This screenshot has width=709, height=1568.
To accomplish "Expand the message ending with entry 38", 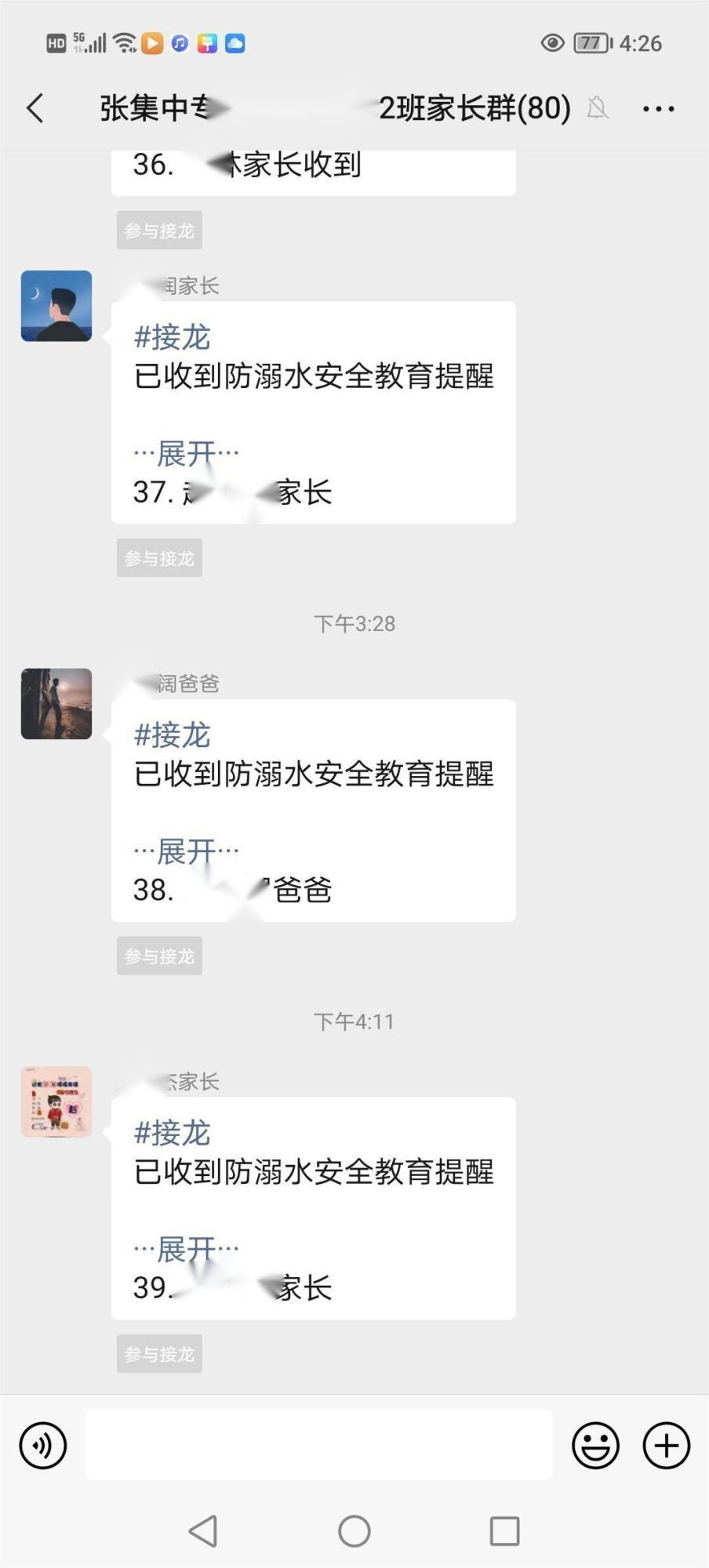I will click(186, 851).
